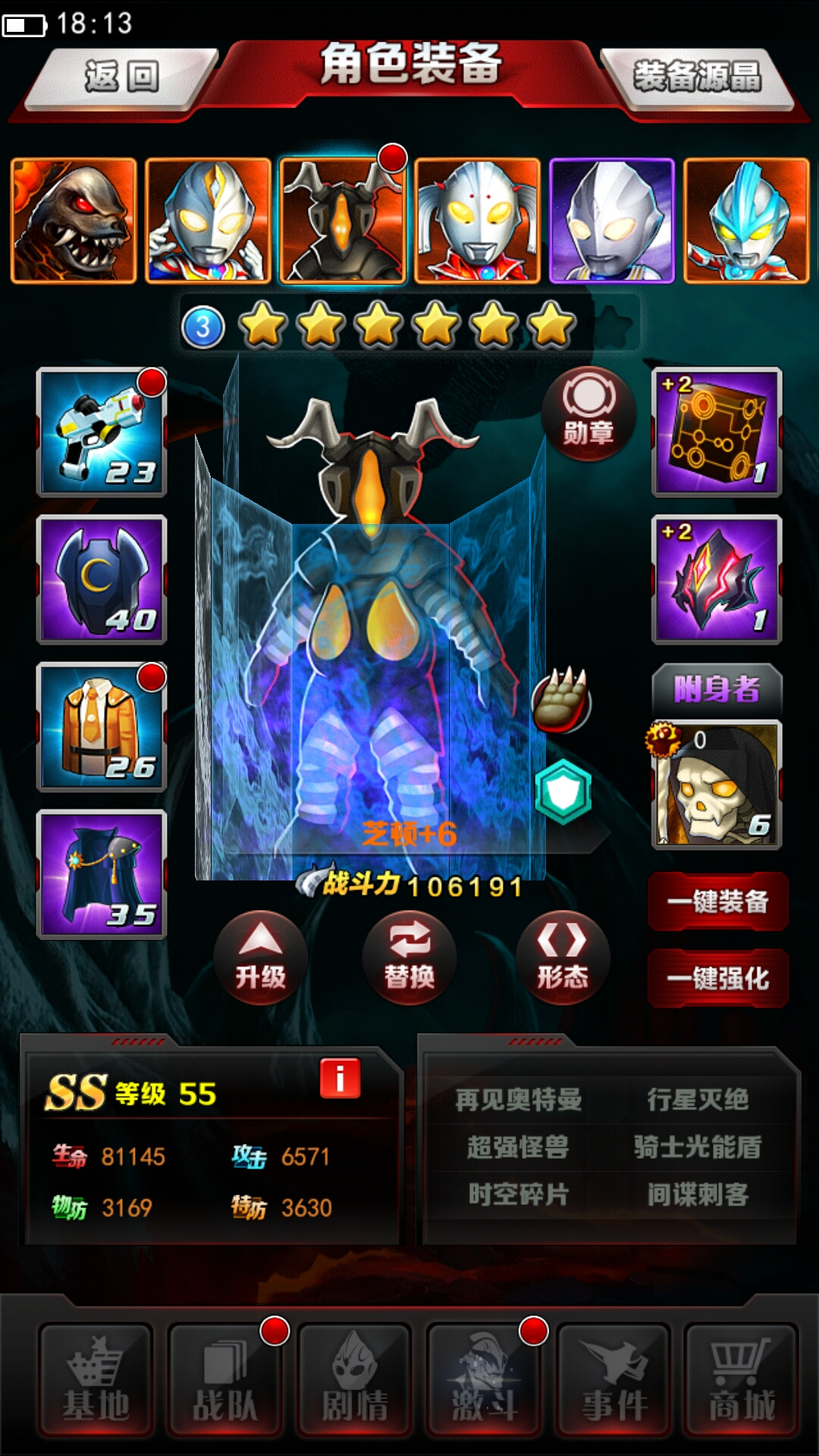The width and height of the screenshot is (819, 1456).
Task: Select the red-eyed monster character portrait
Action: click(74, 220)
